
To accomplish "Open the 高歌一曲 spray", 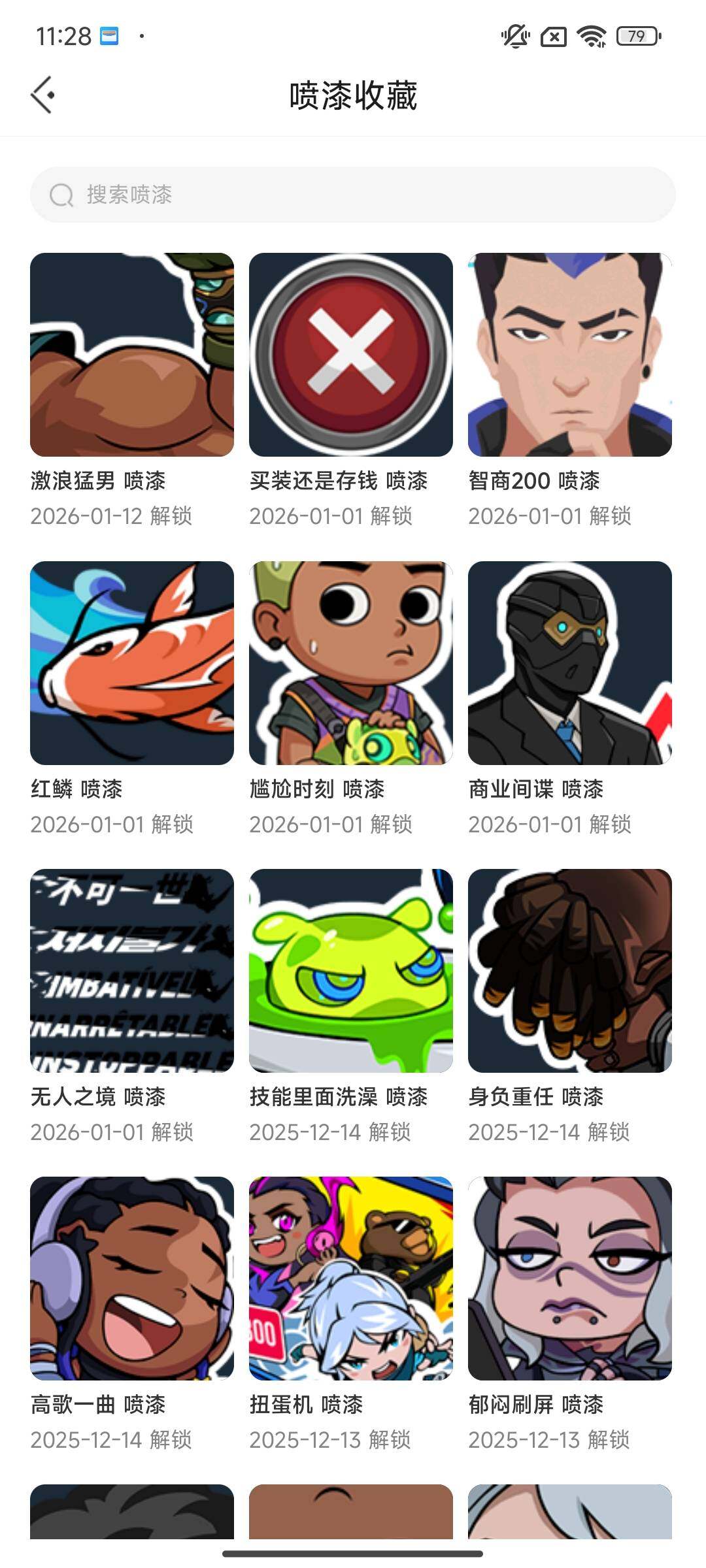I will (x=132, y=1279).
